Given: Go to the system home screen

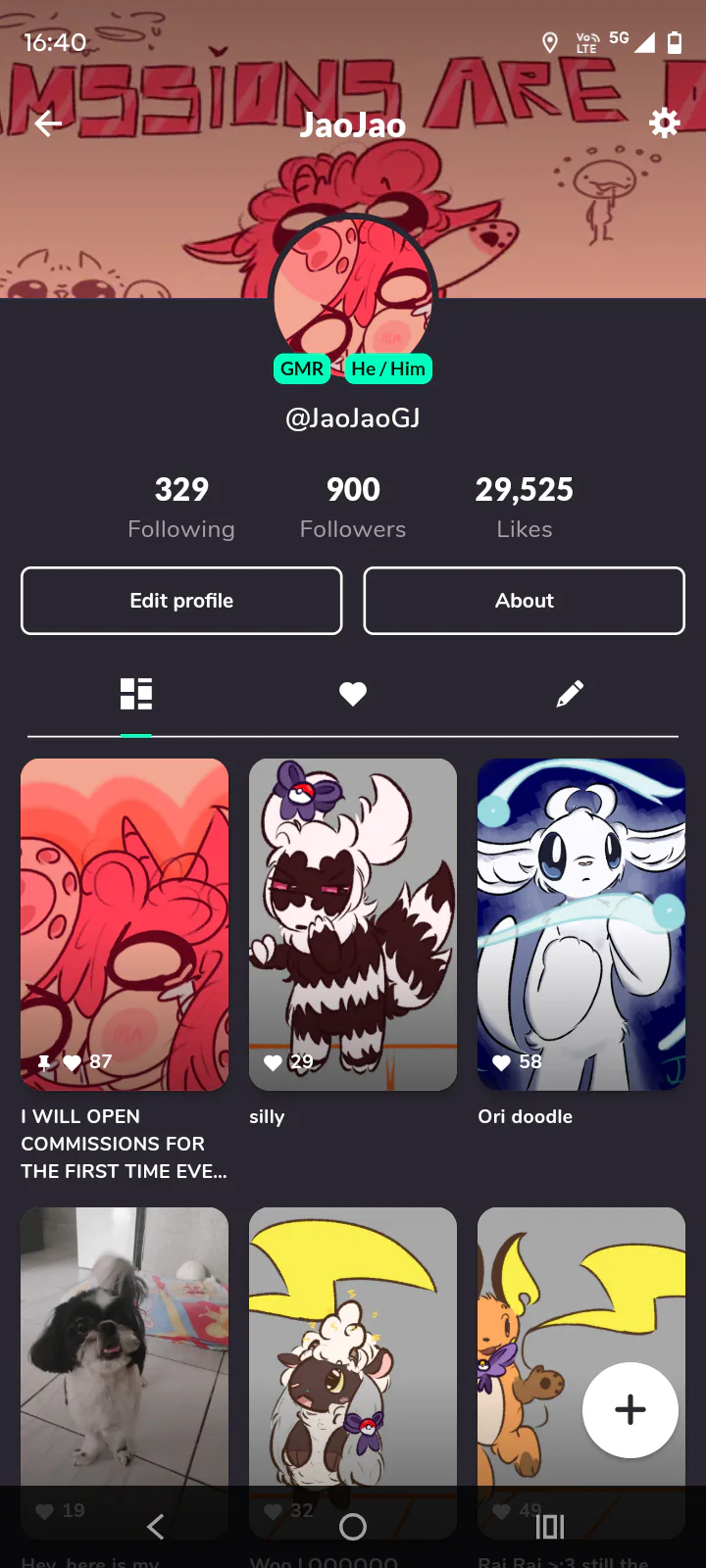Looking at the screenshot, I should coord(353,1526).
